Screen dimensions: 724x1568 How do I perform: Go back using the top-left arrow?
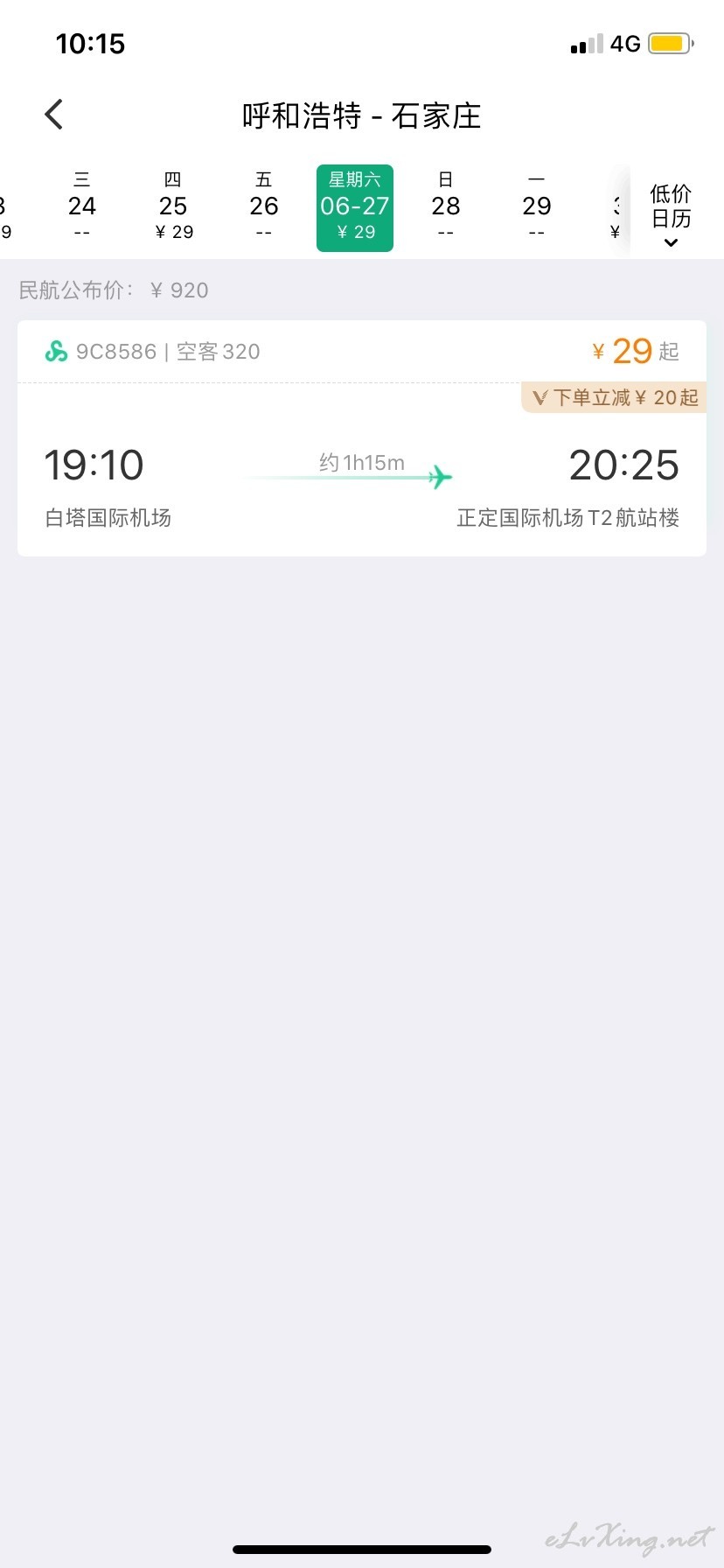[54, 115]
